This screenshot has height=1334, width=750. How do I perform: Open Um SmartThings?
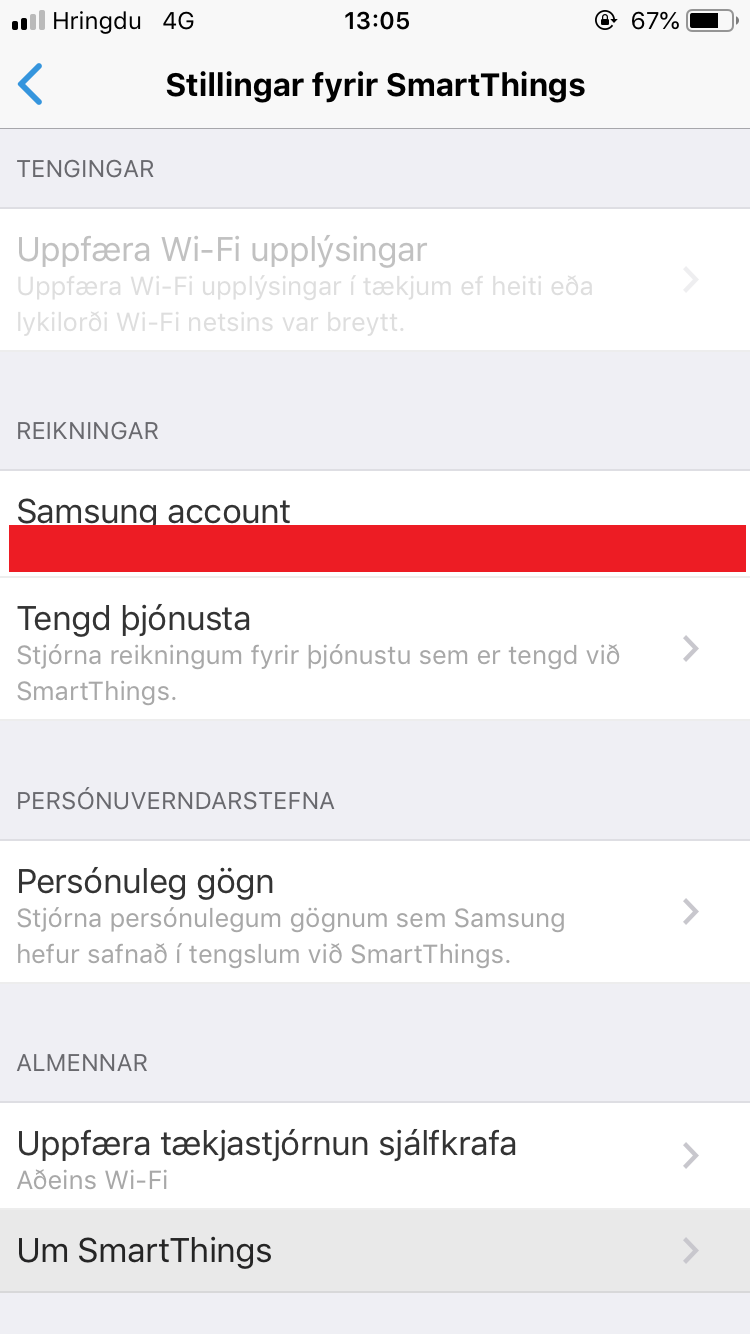[x=375, y=1250]
